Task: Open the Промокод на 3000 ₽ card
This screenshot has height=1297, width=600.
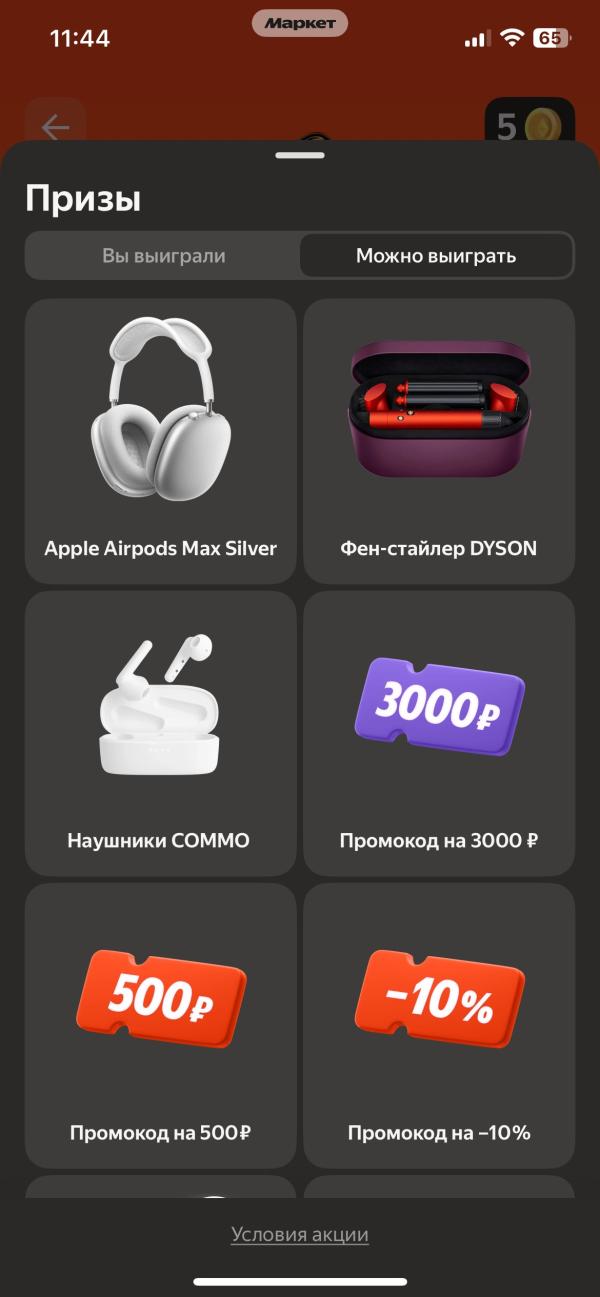Action: pos(439,733)
